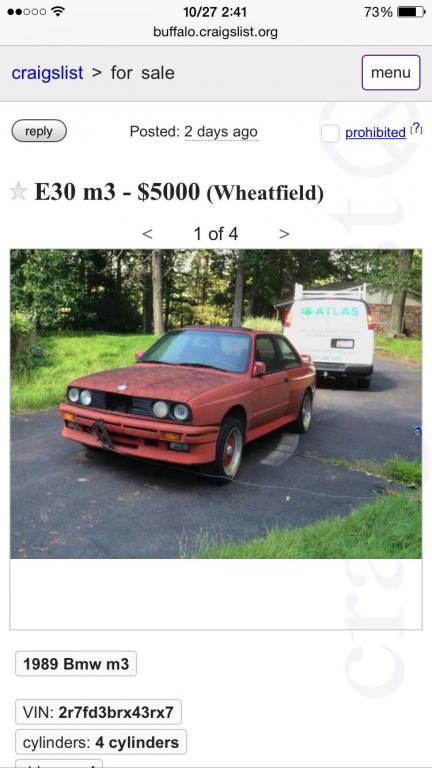The height and width of the screenshot is (768, 432).
Task: Star the E30 m3 listing as favorite
Action: tap(18, 191)
